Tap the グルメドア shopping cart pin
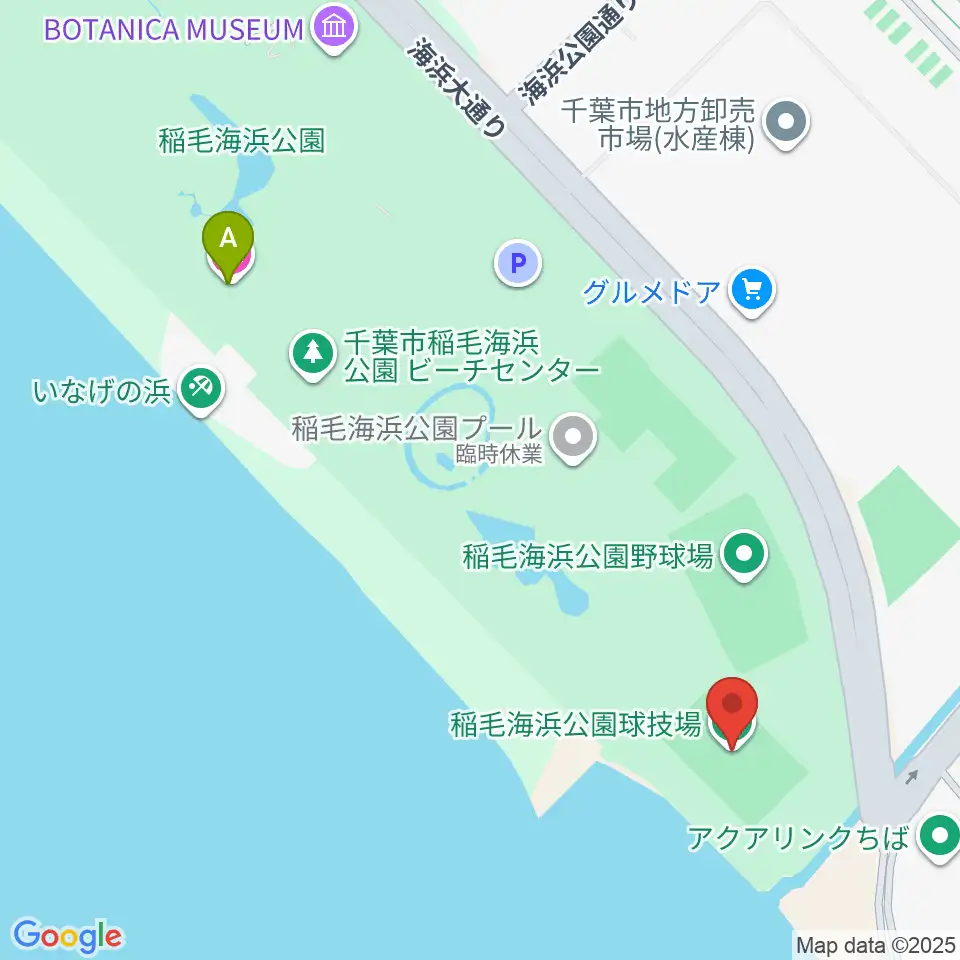 tap(752, 291)
